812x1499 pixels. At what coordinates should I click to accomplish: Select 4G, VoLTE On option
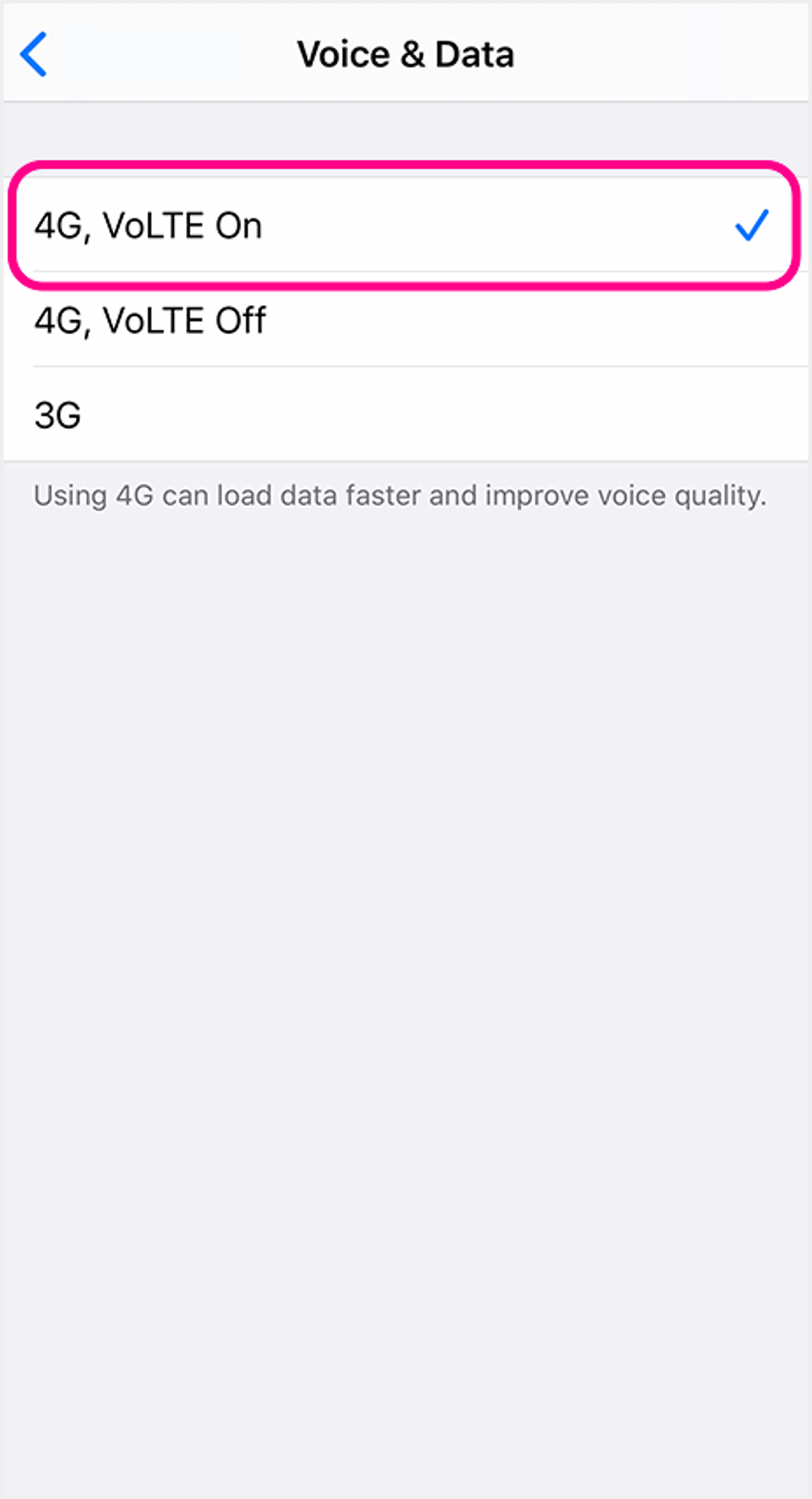(x=404, y=225)
